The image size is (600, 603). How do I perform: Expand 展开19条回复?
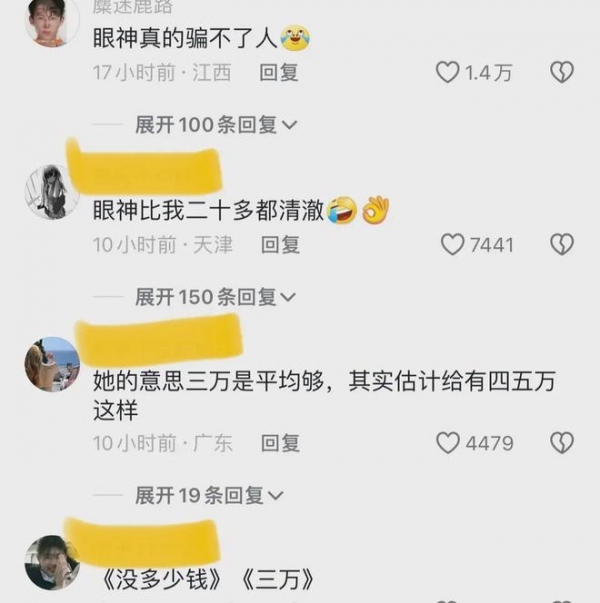209,495
